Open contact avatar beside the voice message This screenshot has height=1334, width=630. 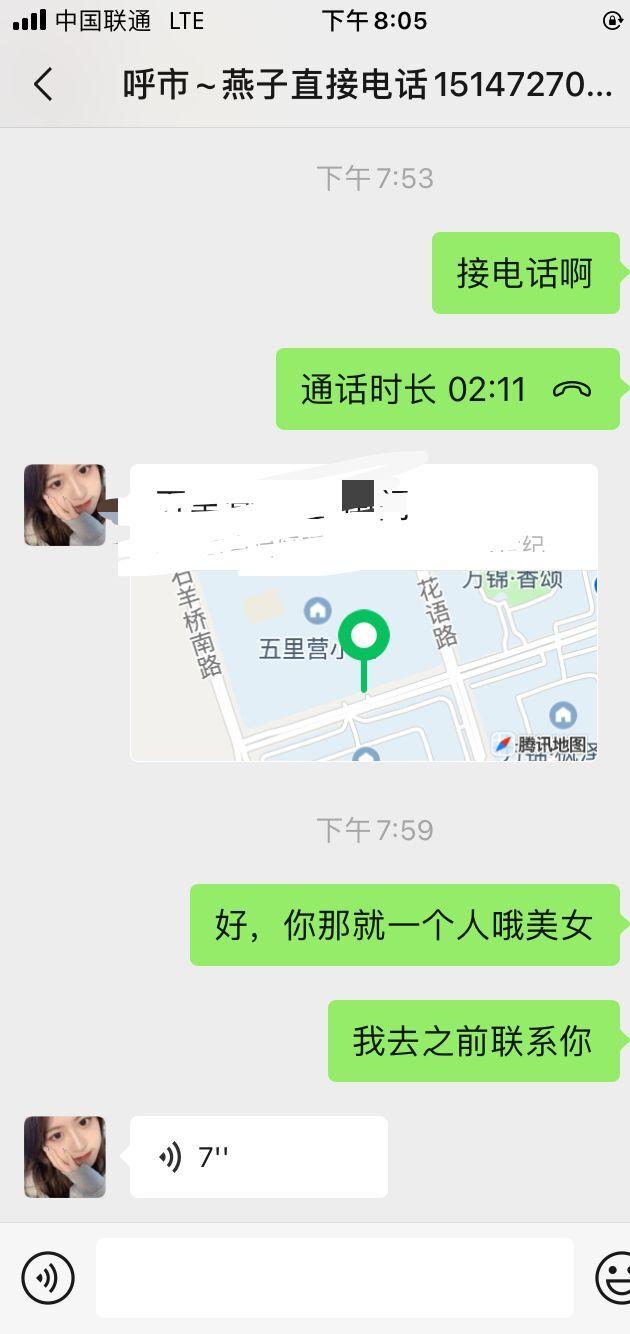tap(65, 1157)
